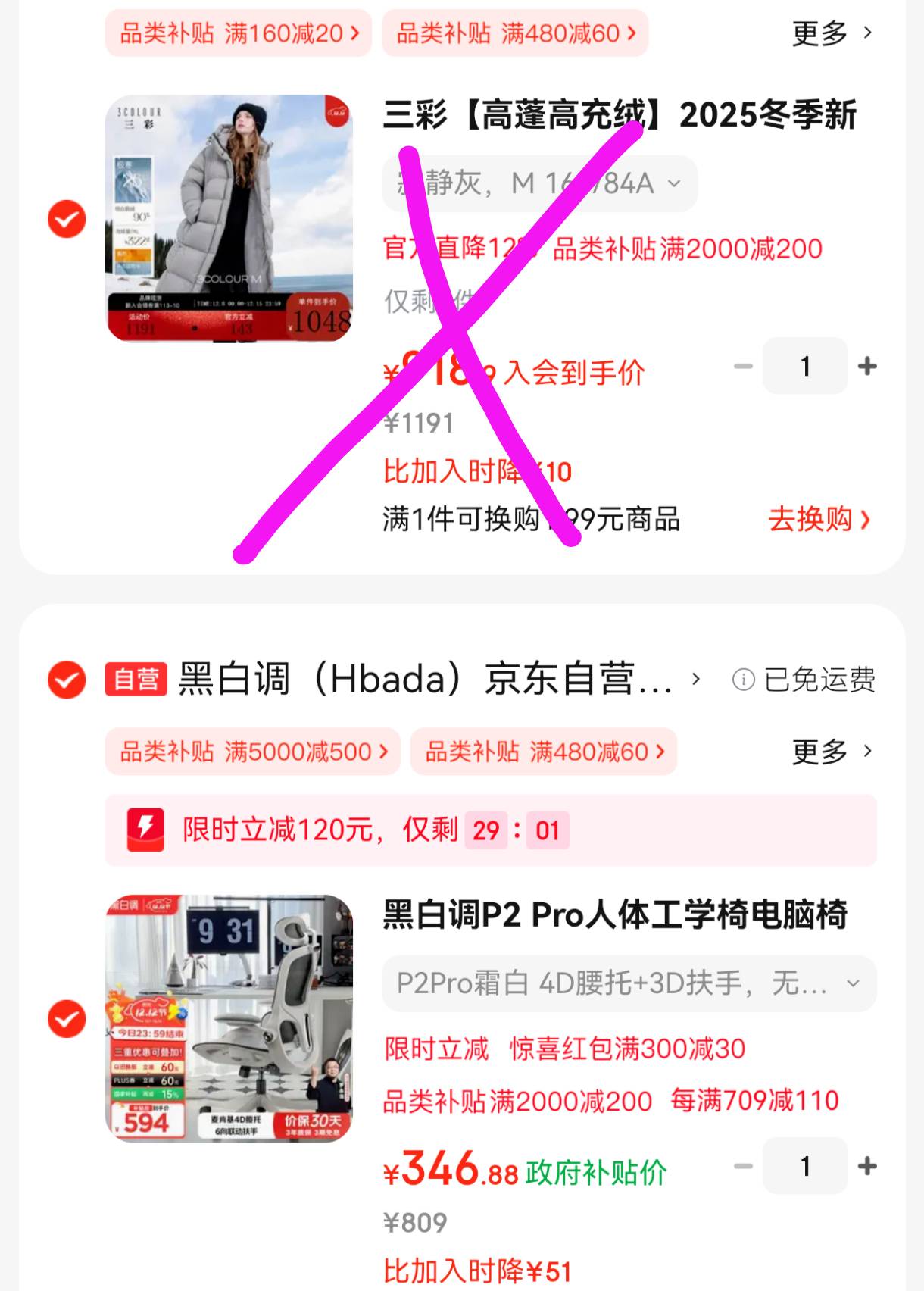View the 已免运费 free shipping info
The image size is (924, 1291).
click(804, 680)
